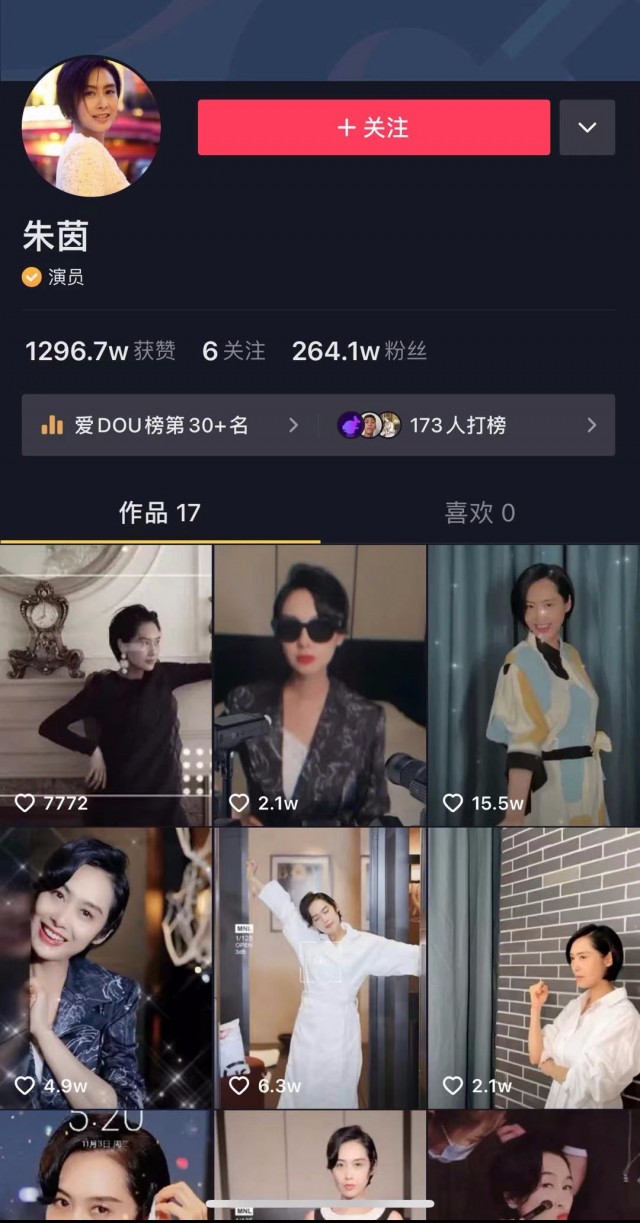Open the 6 关注 following list

point(234,351)
